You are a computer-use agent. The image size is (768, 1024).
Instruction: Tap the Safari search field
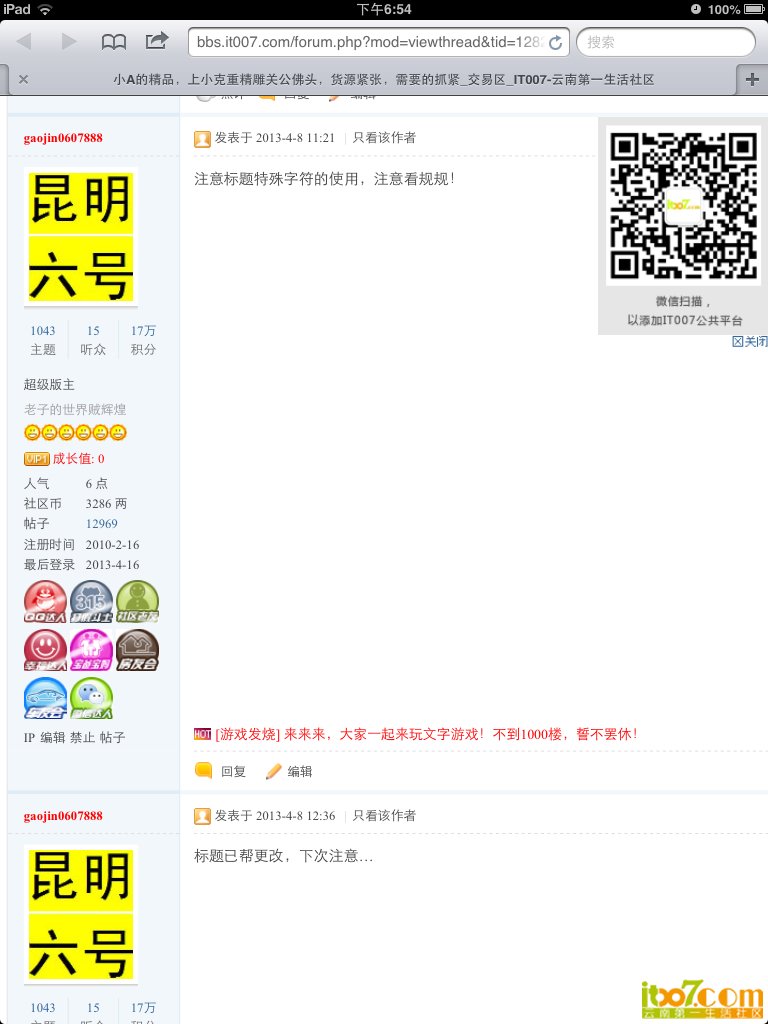point(665,42)
